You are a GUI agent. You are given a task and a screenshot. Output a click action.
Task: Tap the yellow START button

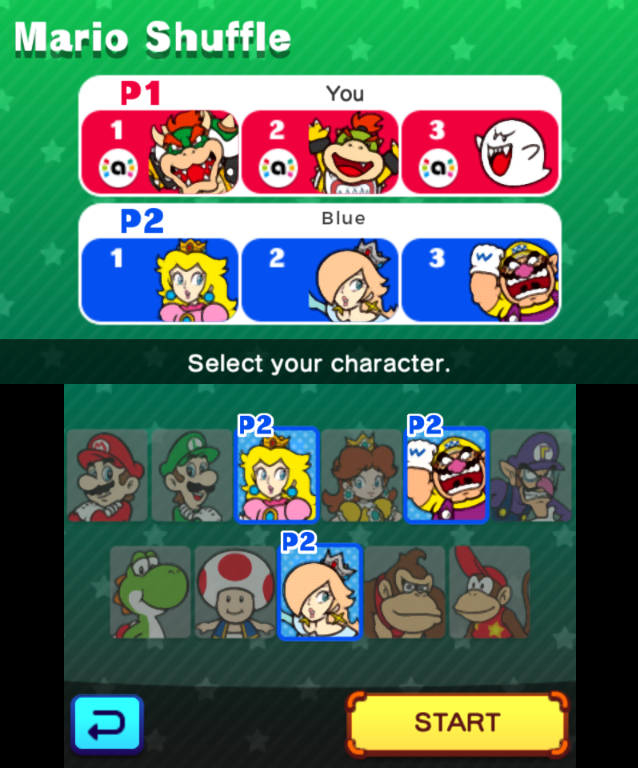(457, 722)
